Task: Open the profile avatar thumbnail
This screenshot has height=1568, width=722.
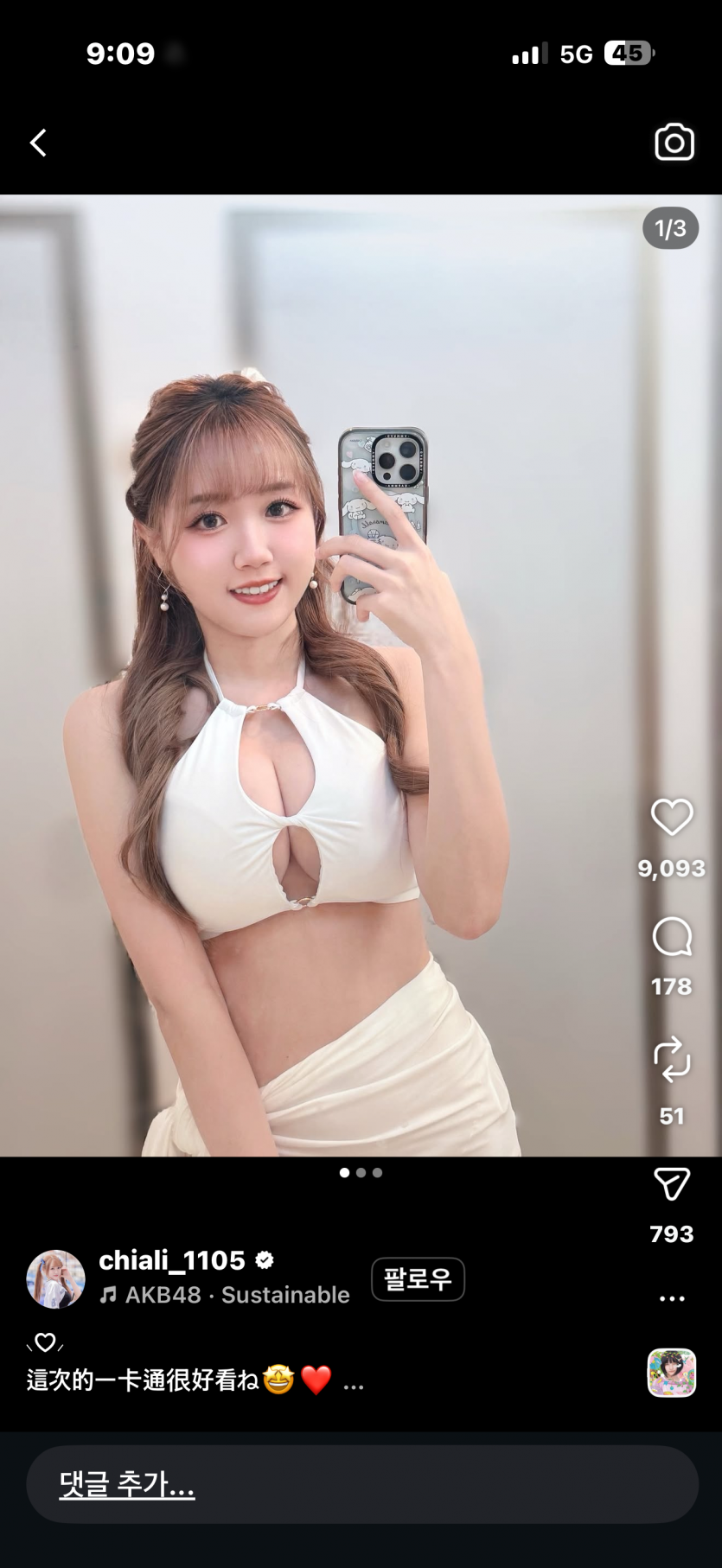Action: click(x=55, y=1279)
